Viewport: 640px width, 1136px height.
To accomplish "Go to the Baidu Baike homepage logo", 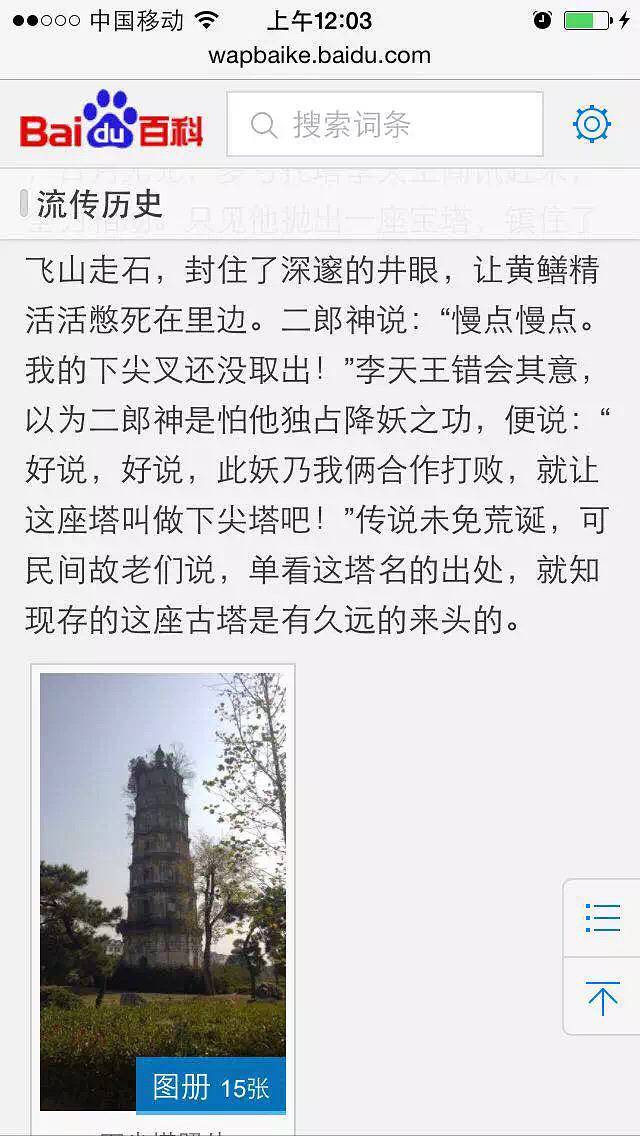I will click(x=111, y=123).
